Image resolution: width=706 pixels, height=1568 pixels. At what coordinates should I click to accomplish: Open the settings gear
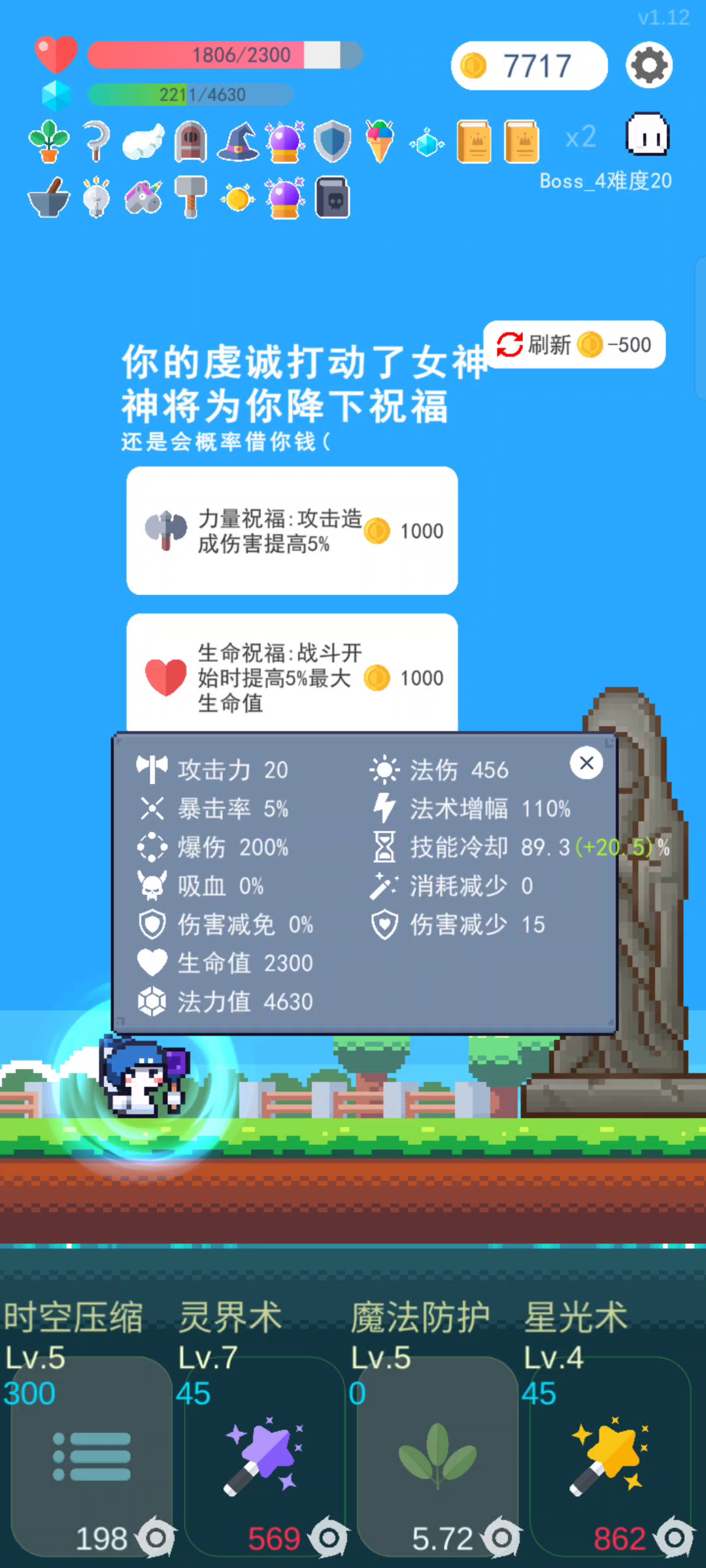coord(649,65)
